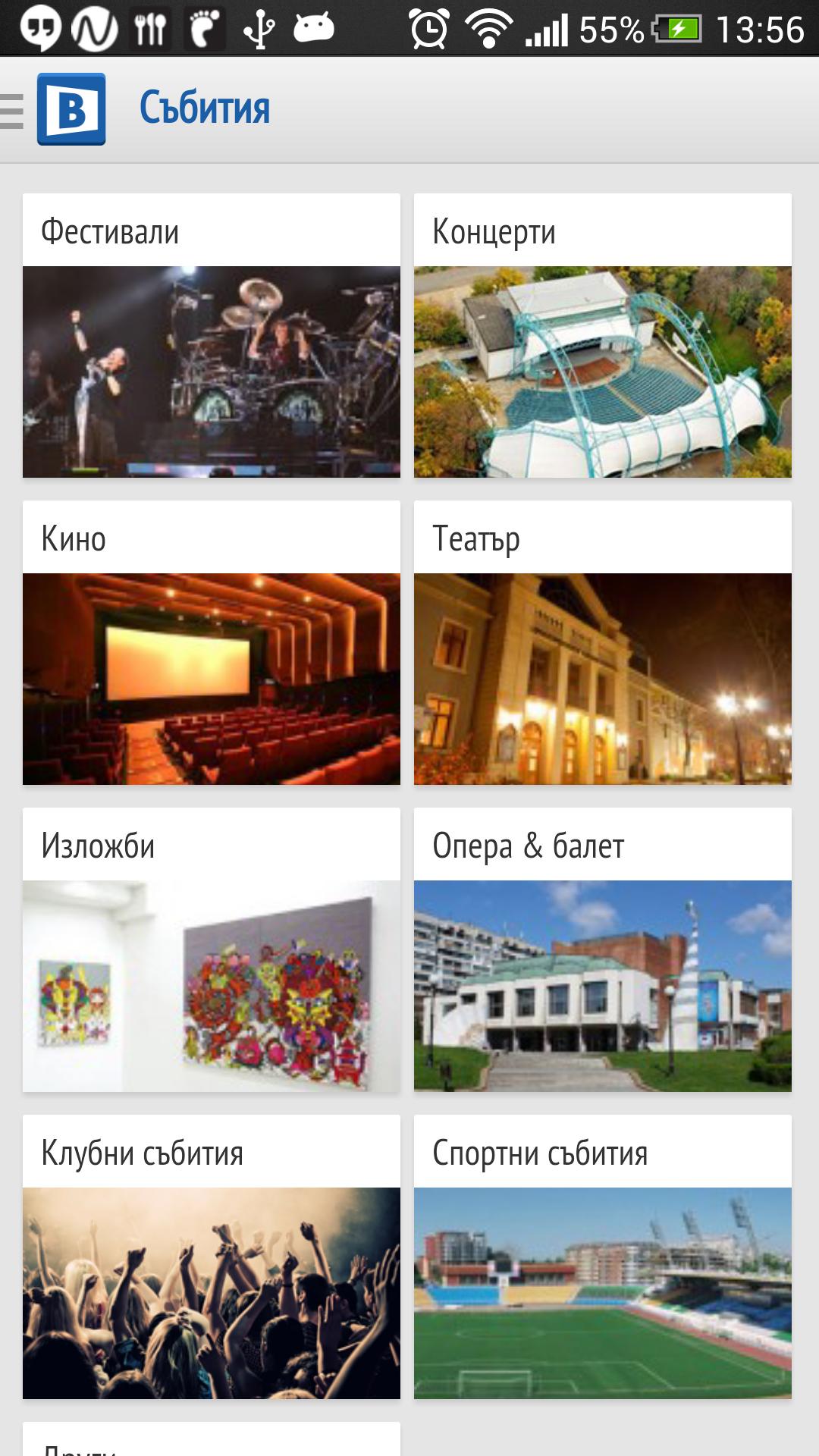
Task: Show Опера & балет events
Action: click(602, 949)
